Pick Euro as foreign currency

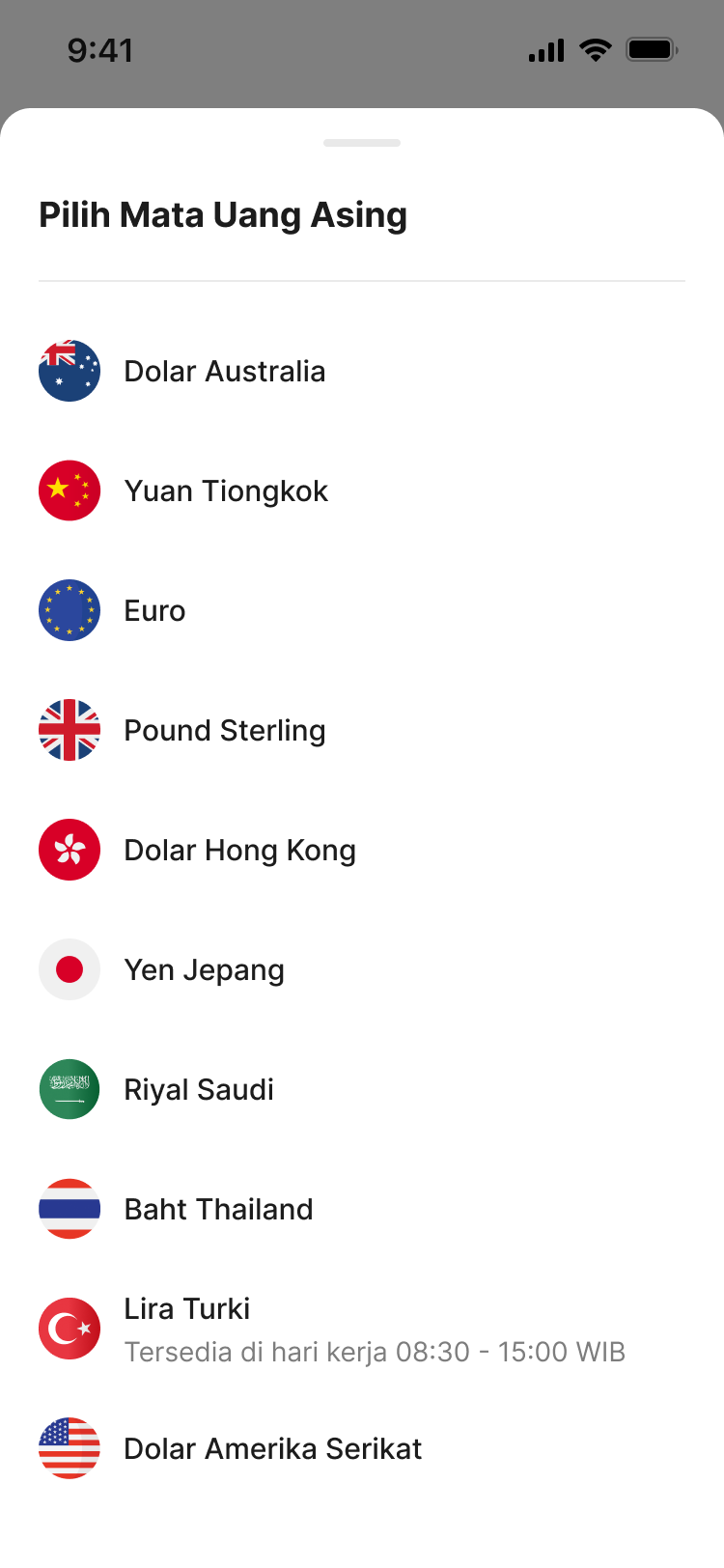point(154,611)
